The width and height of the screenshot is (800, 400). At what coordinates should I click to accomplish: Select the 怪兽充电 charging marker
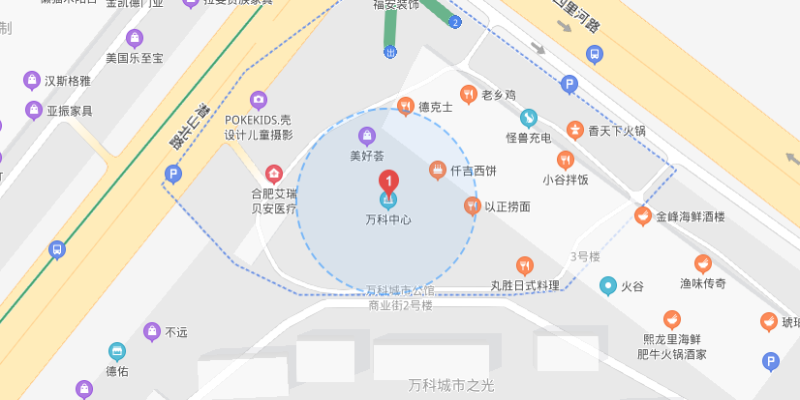(528, 117)
